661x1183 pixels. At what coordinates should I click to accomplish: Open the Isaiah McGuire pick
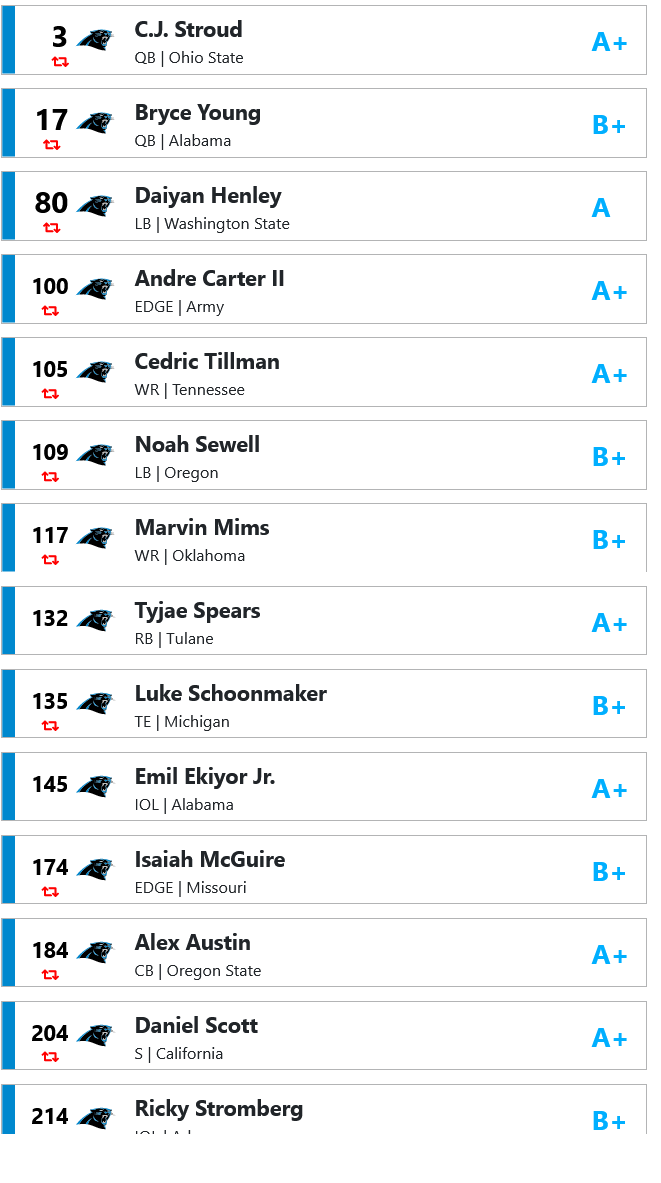click(324, 870)
